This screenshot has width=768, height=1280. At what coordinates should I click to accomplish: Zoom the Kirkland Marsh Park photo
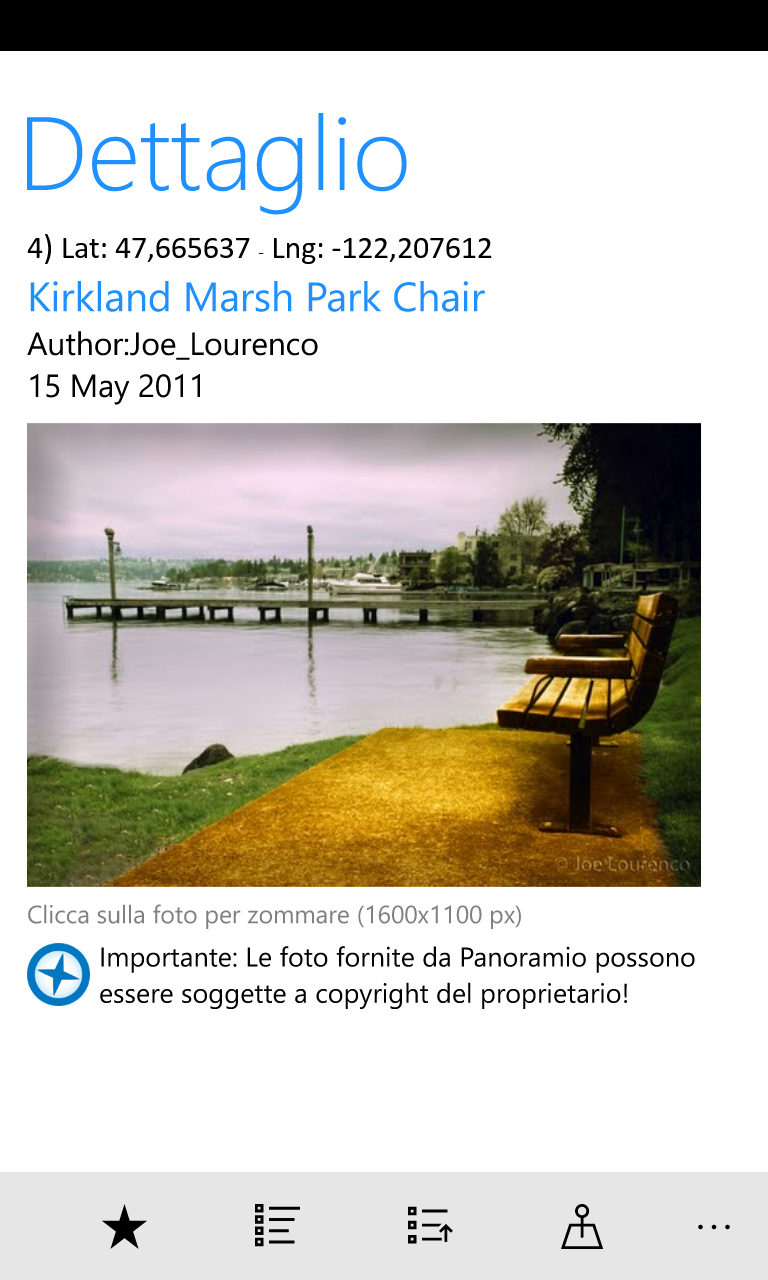click(x=364, y=655)
